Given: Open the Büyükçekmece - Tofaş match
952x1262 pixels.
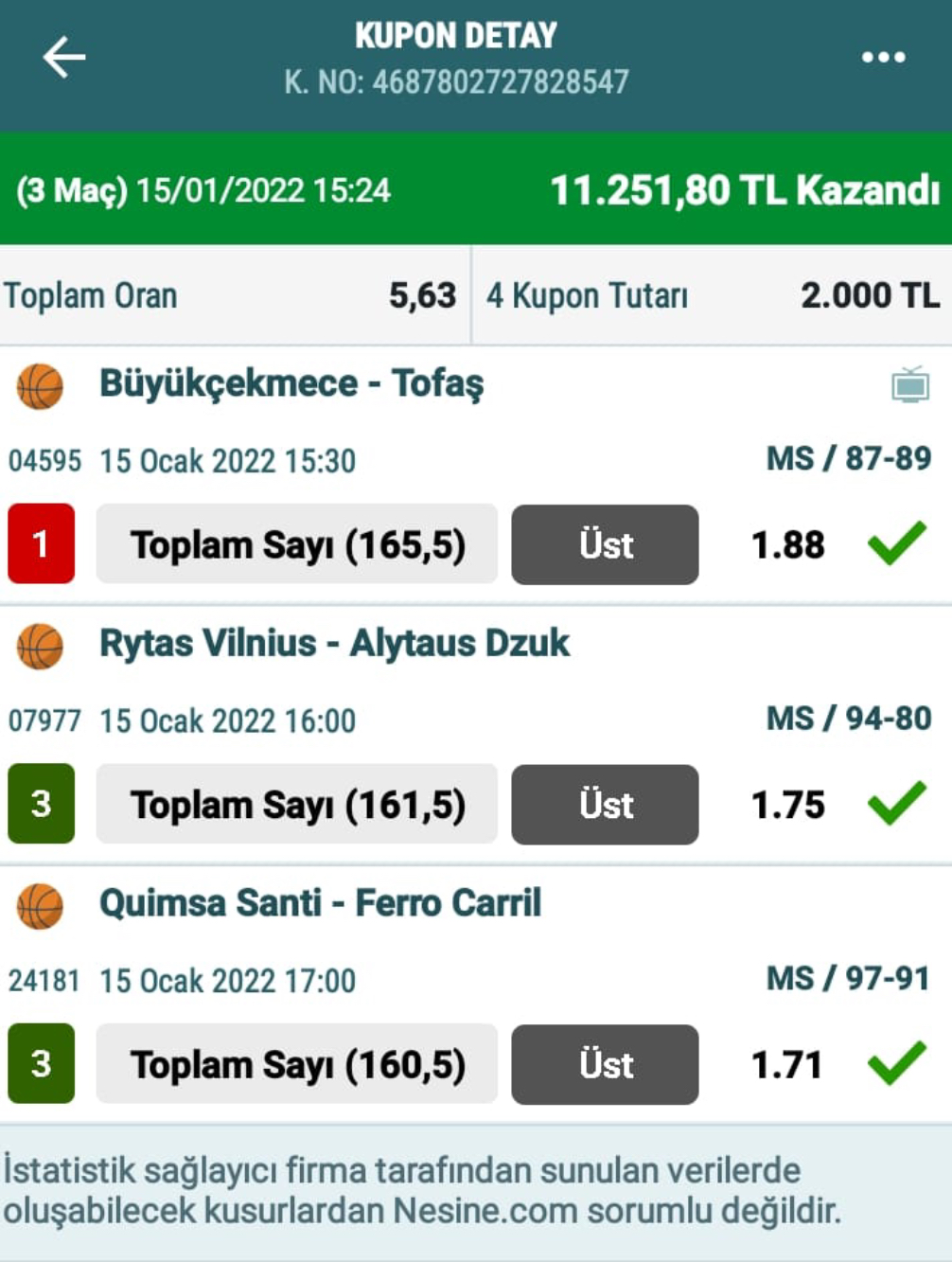Looking at the screenshot, I should (291, 384).
